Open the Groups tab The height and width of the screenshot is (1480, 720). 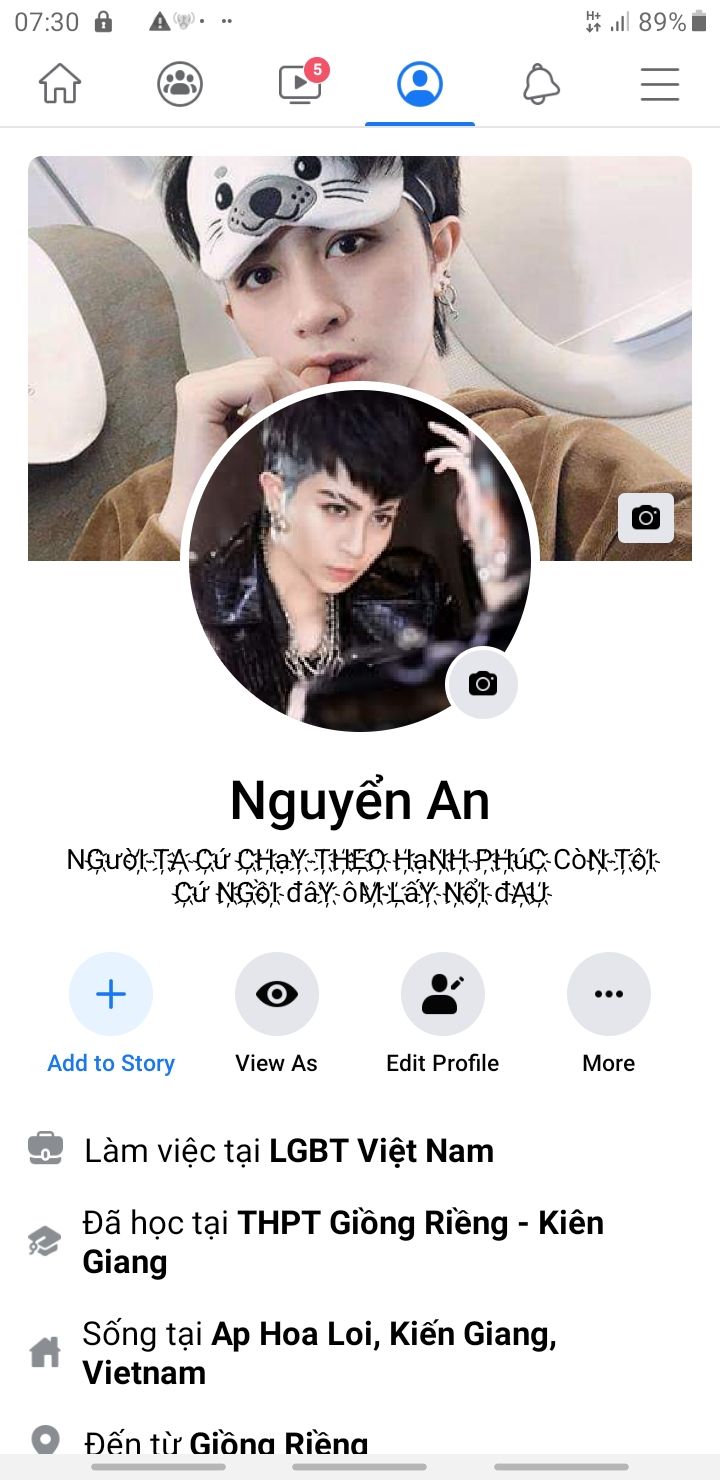(180, 85)
